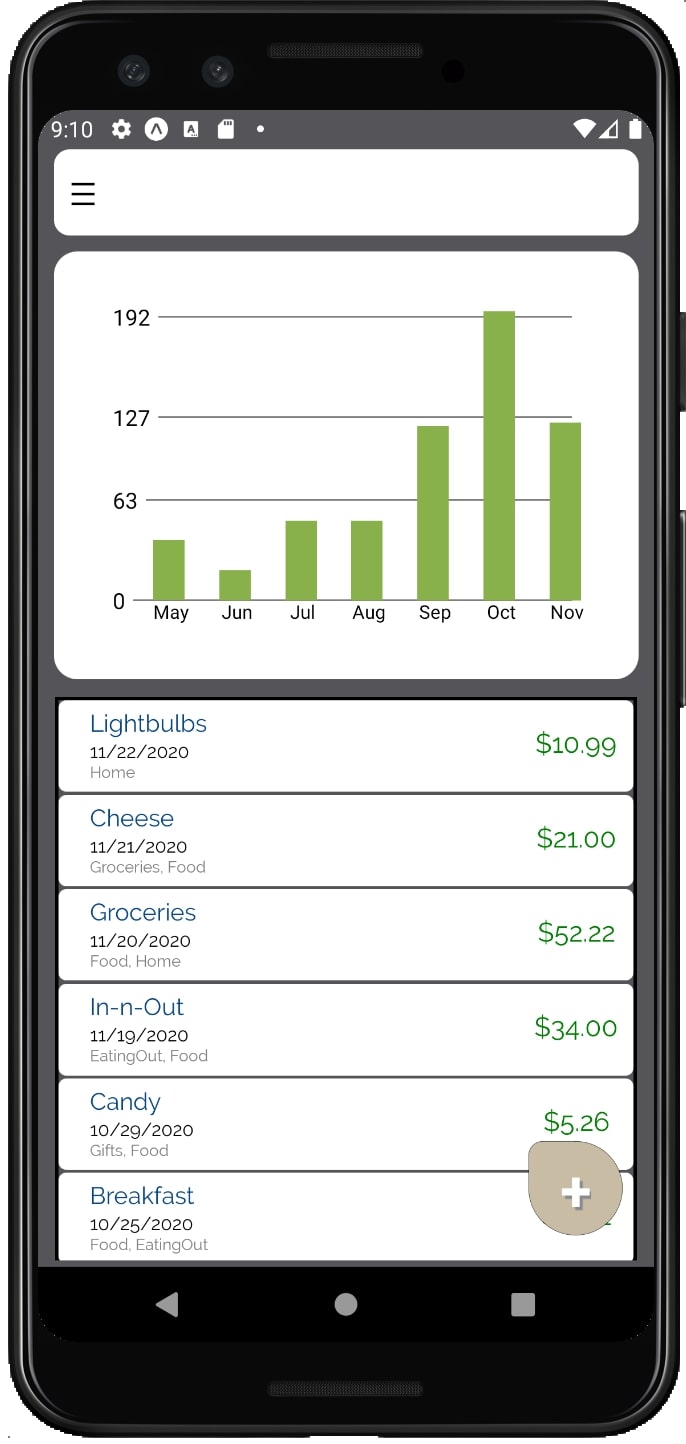The height and width of the screenshot is (1444, 686).
Task: Open the Lightbulbs expense entry
Action: (346, 746)
